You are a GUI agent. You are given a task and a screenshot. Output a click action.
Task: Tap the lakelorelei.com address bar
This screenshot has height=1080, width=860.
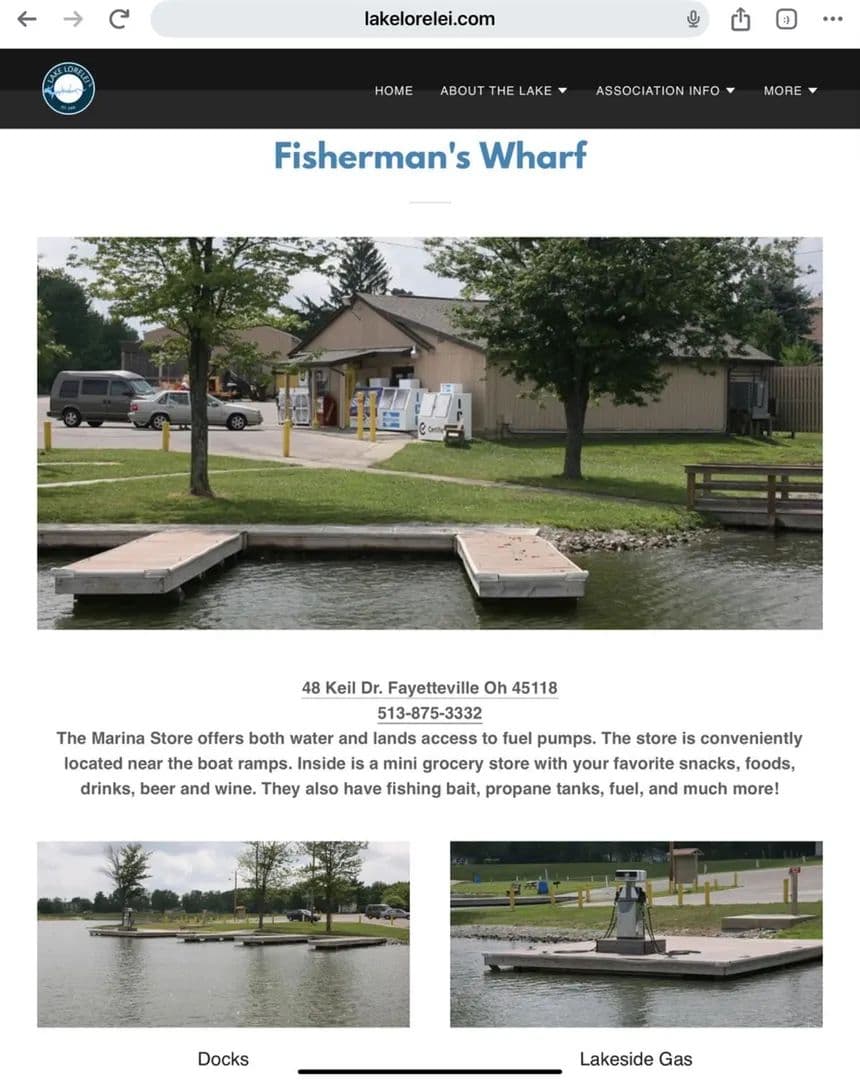[429, 19]
